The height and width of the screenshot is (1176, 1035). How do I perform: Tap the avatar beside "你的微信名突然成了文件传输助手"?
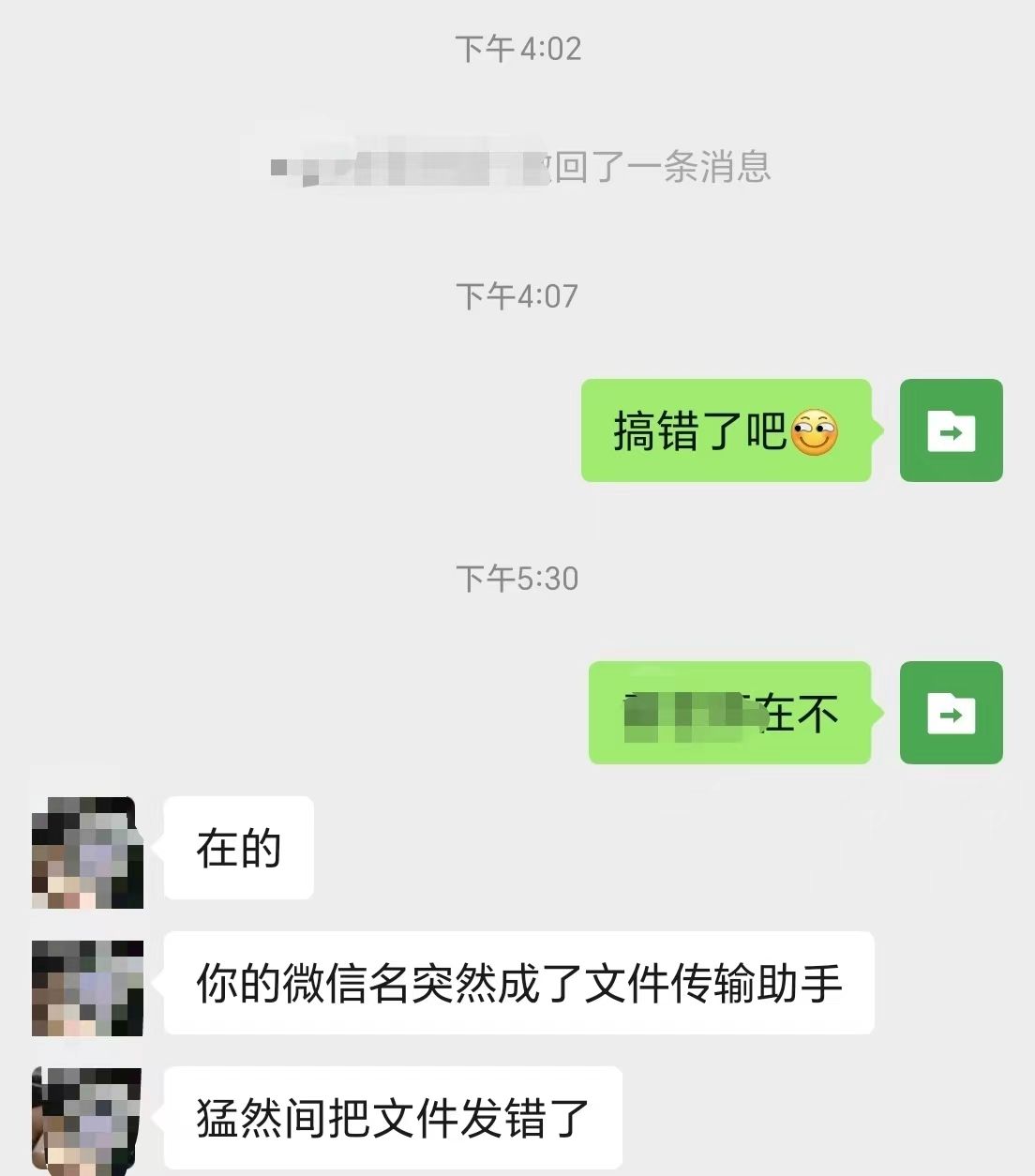(87, 988)
